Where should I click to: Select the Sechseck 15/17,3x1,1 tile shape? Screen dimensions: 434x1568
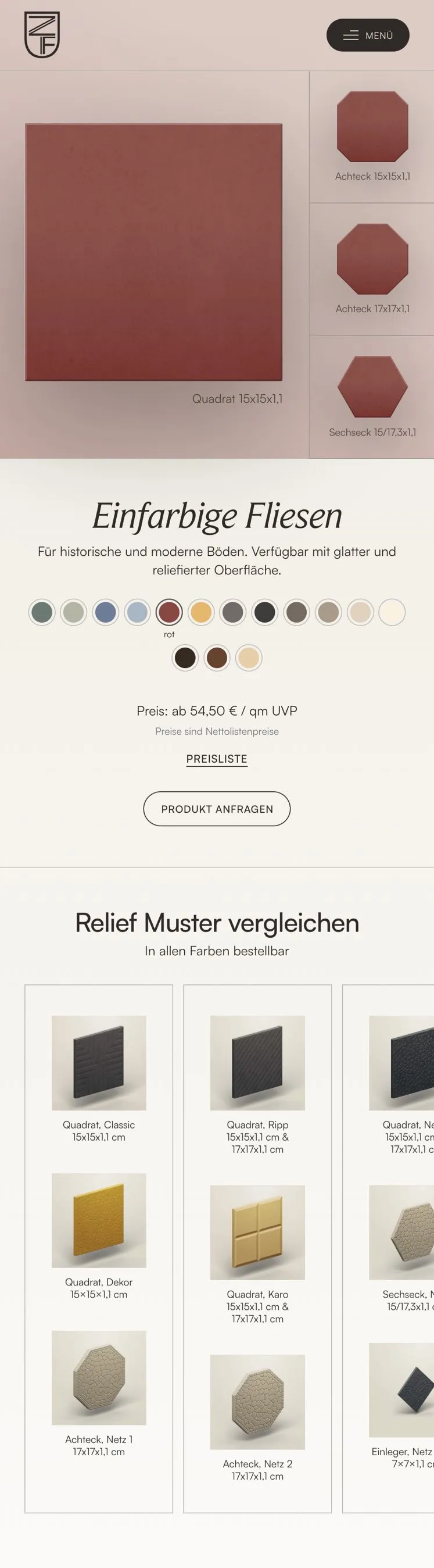(372, 387)
